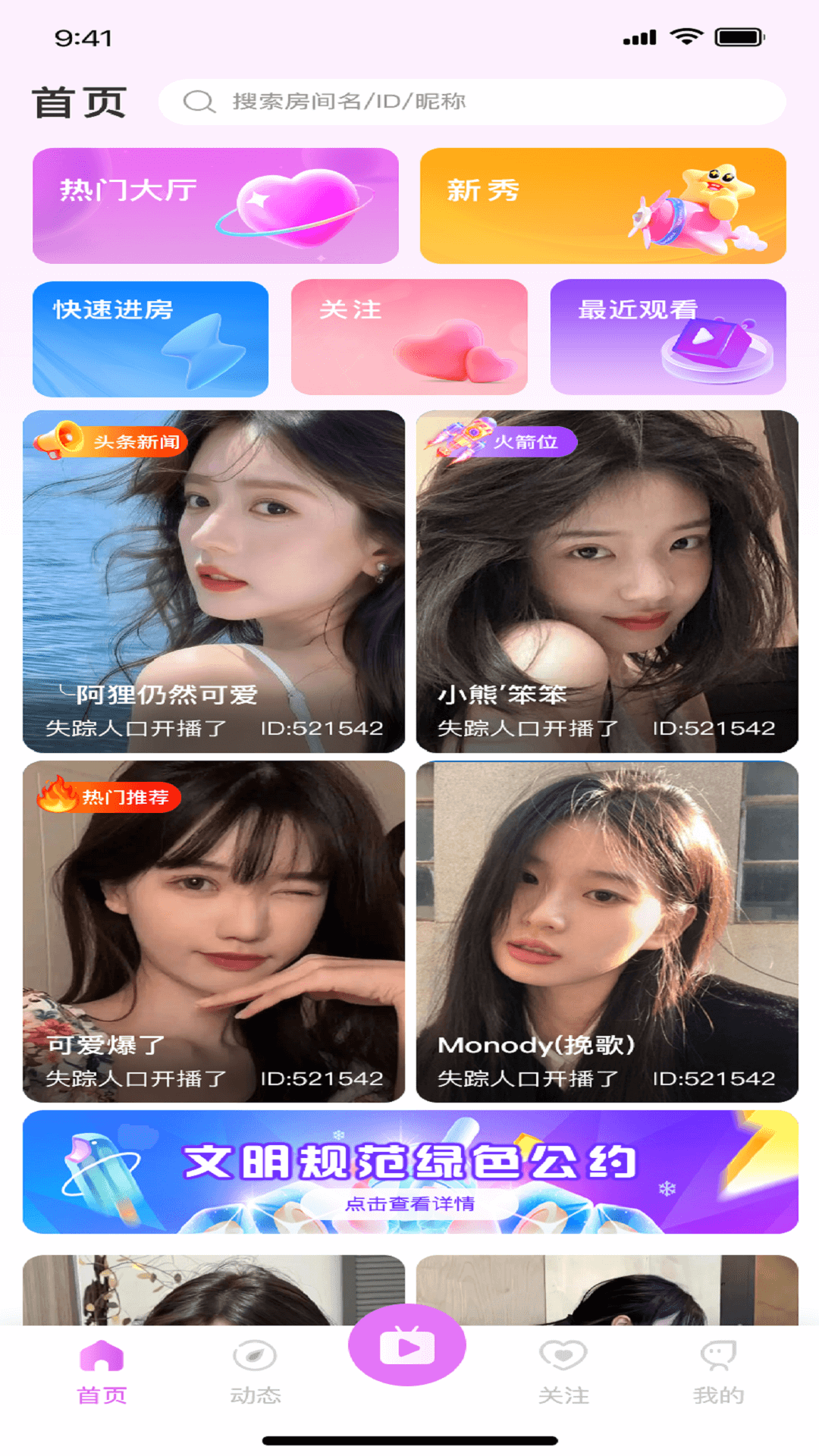The image size is (819, 1456).
Task: Open the 可爱爆了 room card
Action: click(x=214, y=931)
